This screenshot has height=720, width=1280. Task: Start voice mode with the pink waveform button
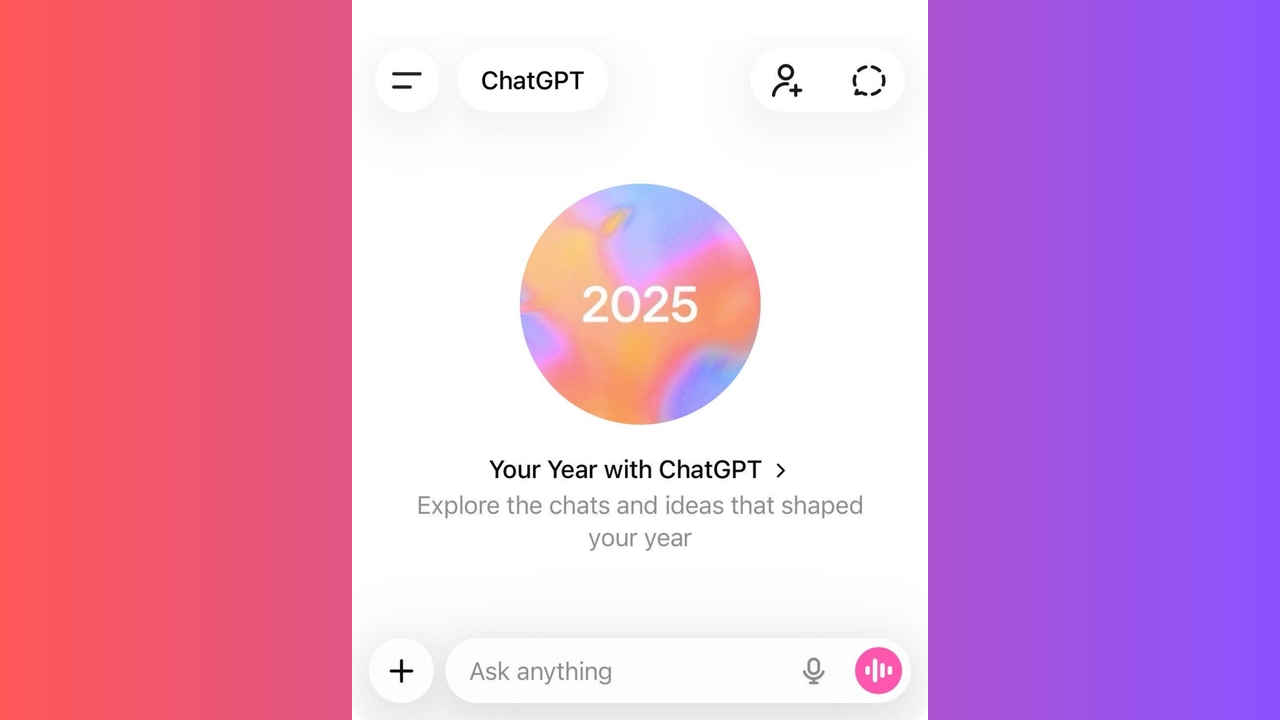click(x=878, y=671)
